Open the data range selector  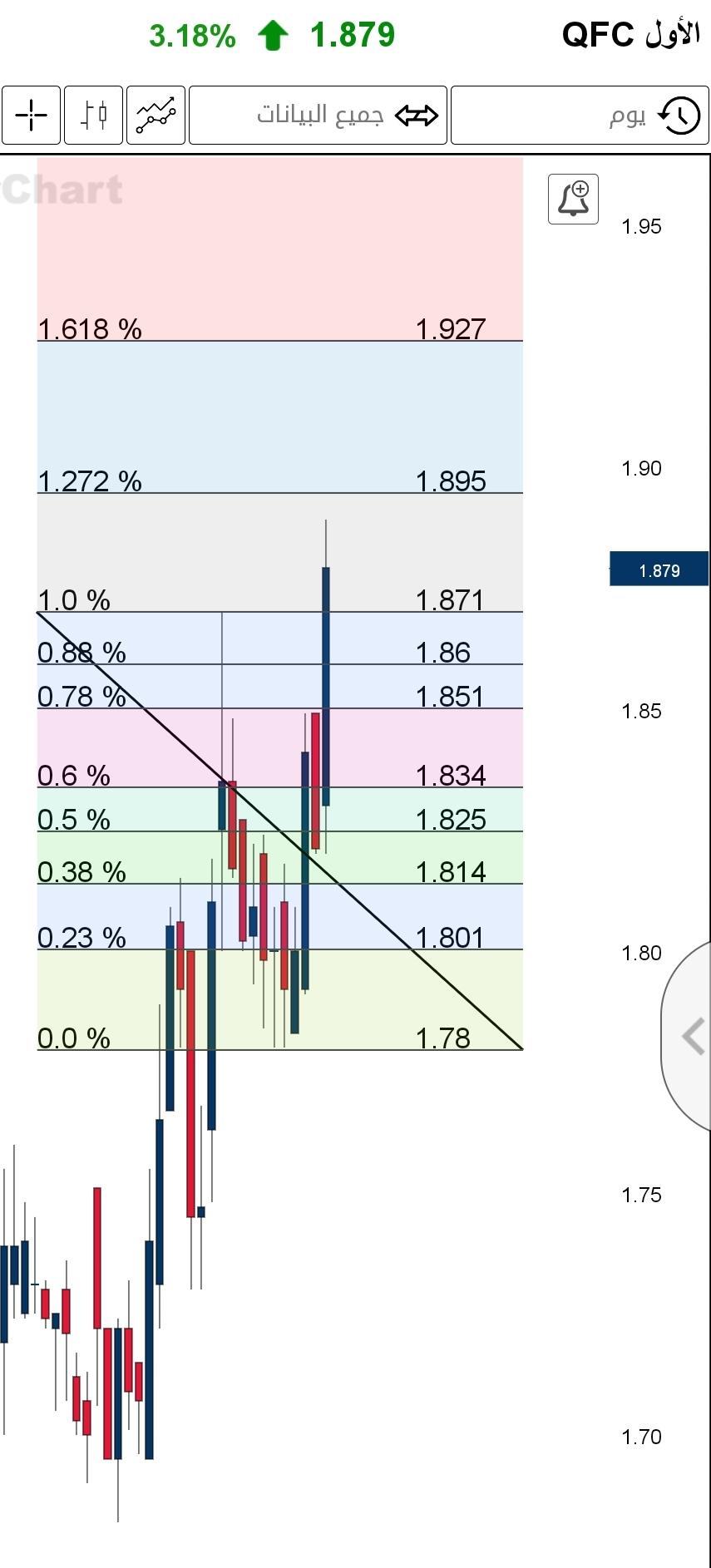click(318, 115)
